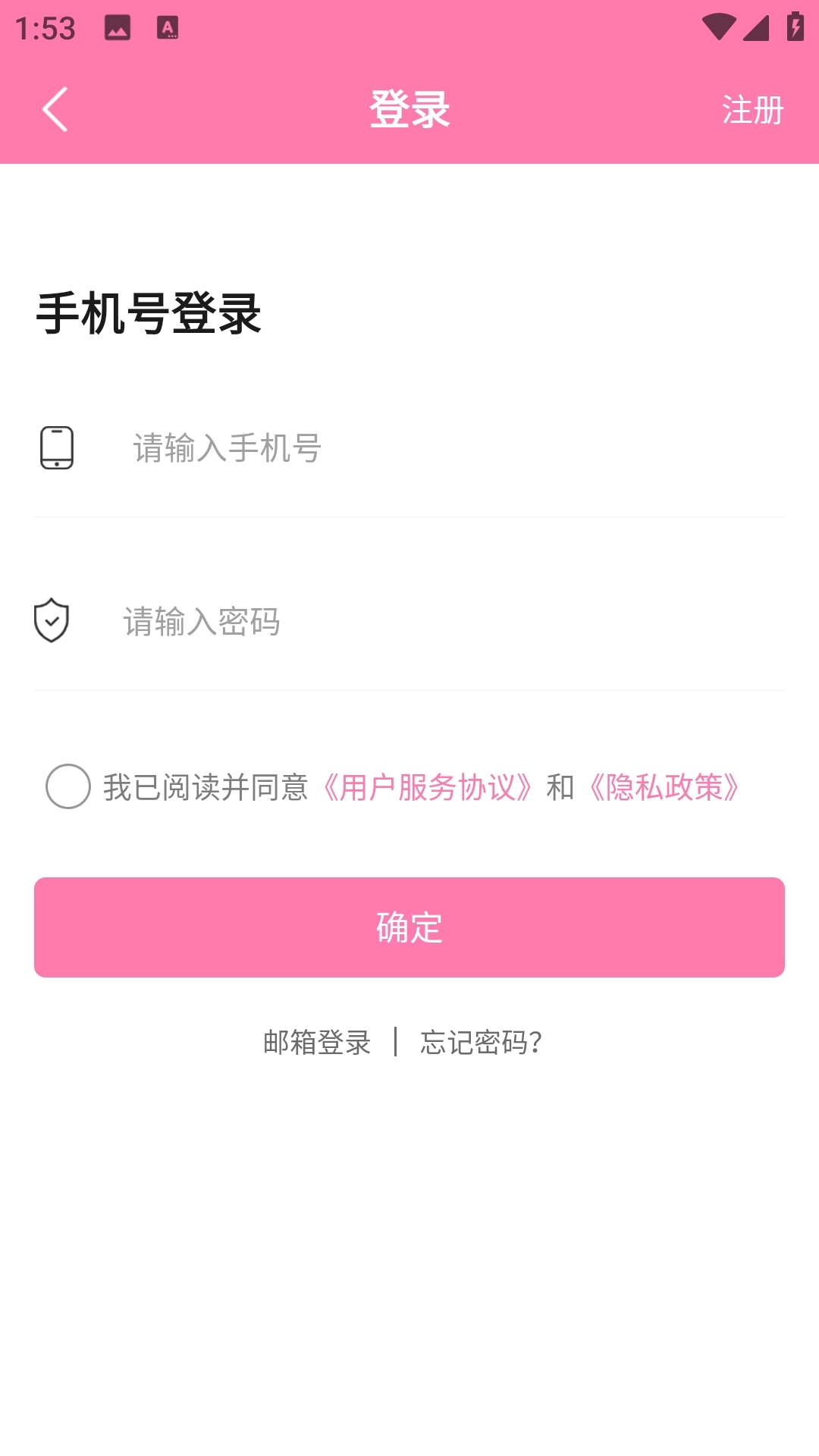Image resolution: width=819 pixels, height=1456 pixels.
Task: Click the keyboard notification icon in the status bar
Action: click(167, 27)
